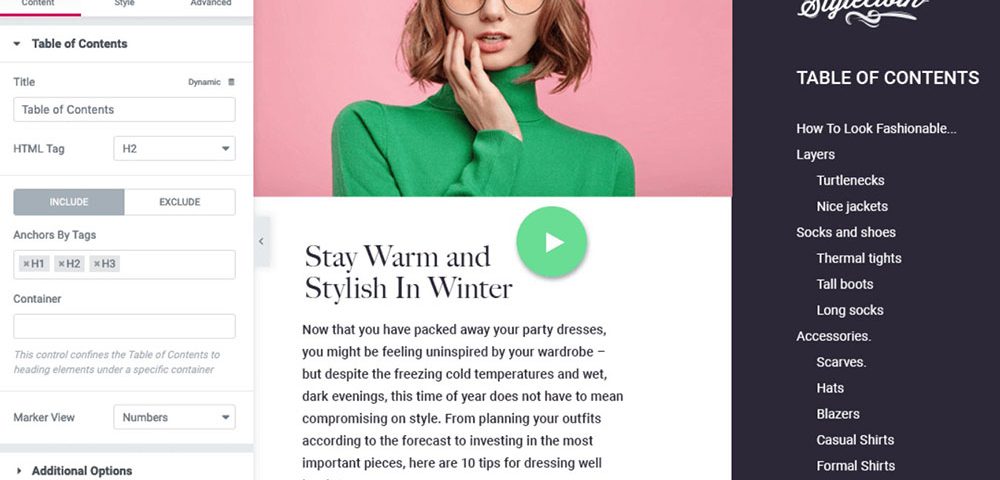1000x480 pixels.
Task: Remove the H1 anchor tag
Action: [x=26, y=264]
